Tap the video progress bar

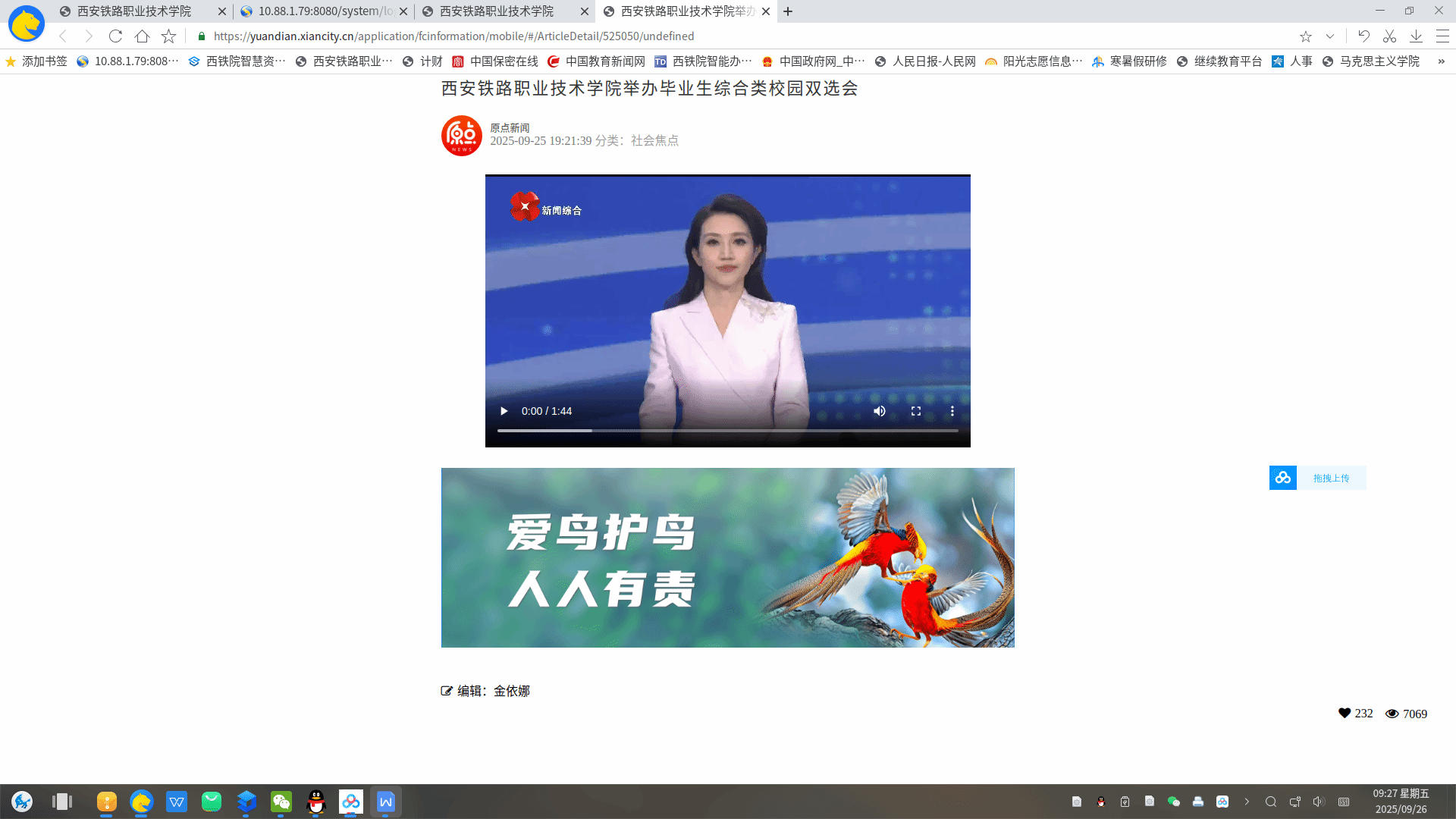coord(727,431)
